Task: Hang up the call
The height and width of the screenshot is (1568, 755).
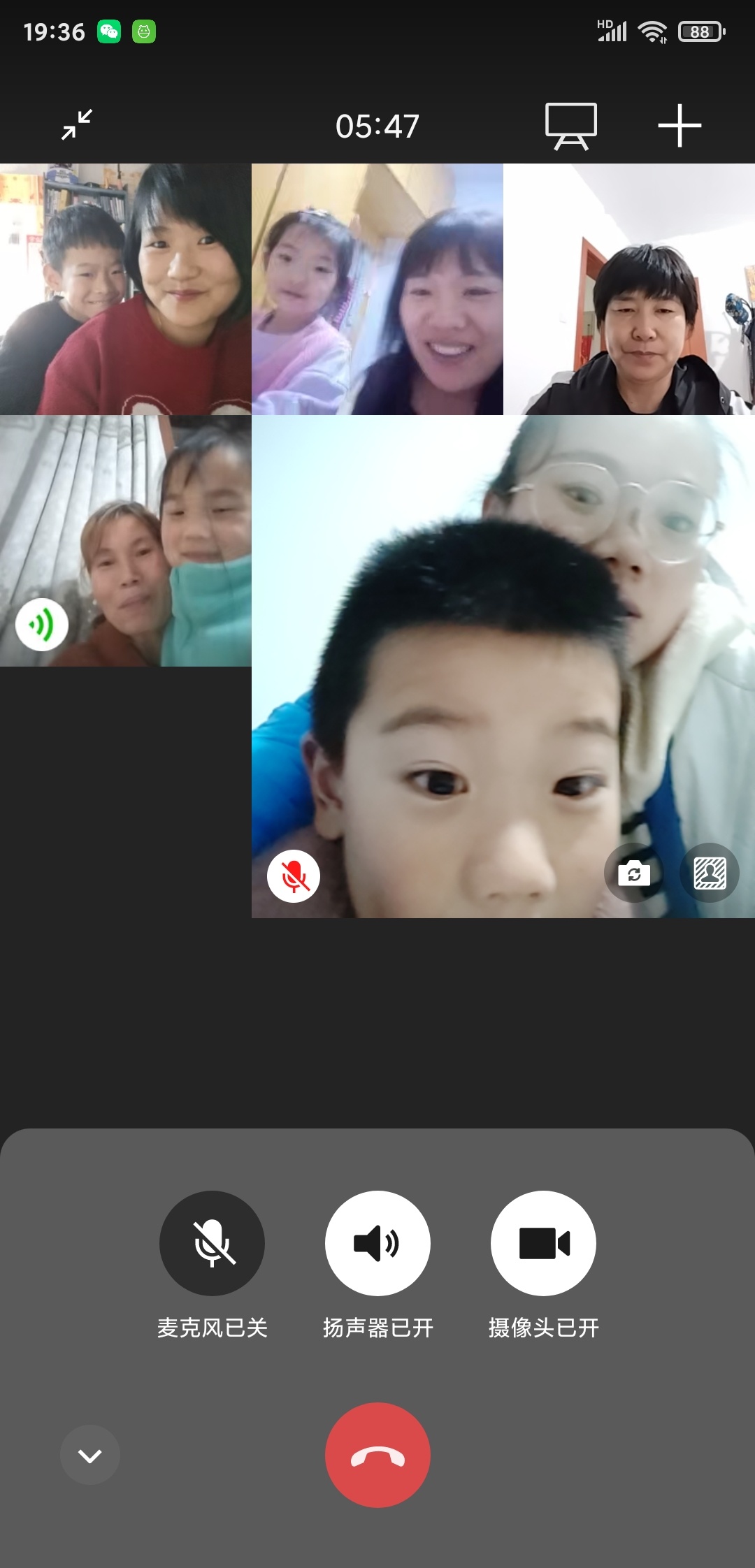Action: [x=377, y=1455]
